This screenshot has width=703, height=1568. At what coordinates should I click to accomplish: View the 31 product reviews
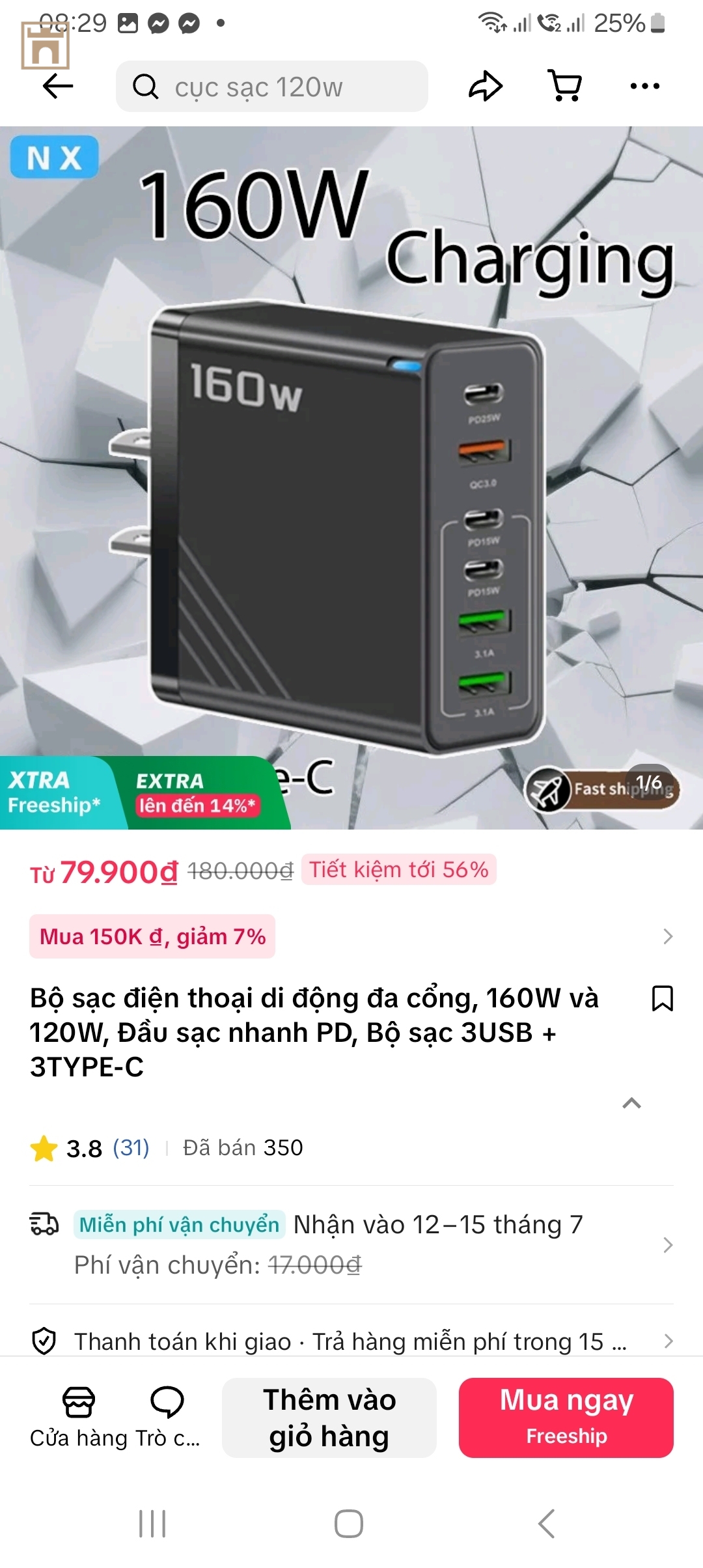[131, 1147]
